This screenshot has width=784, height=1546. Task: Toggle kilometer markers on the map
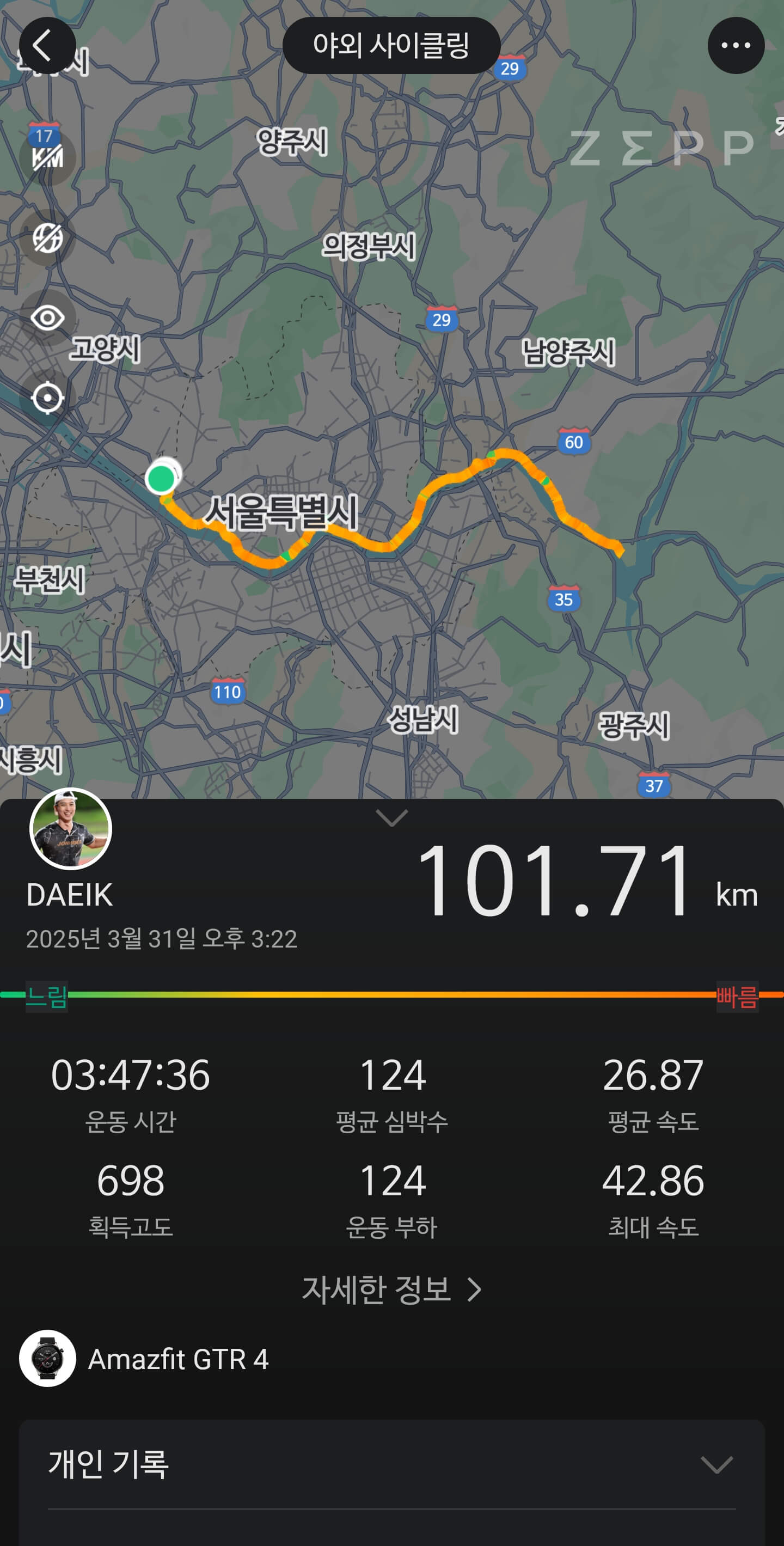47,158
